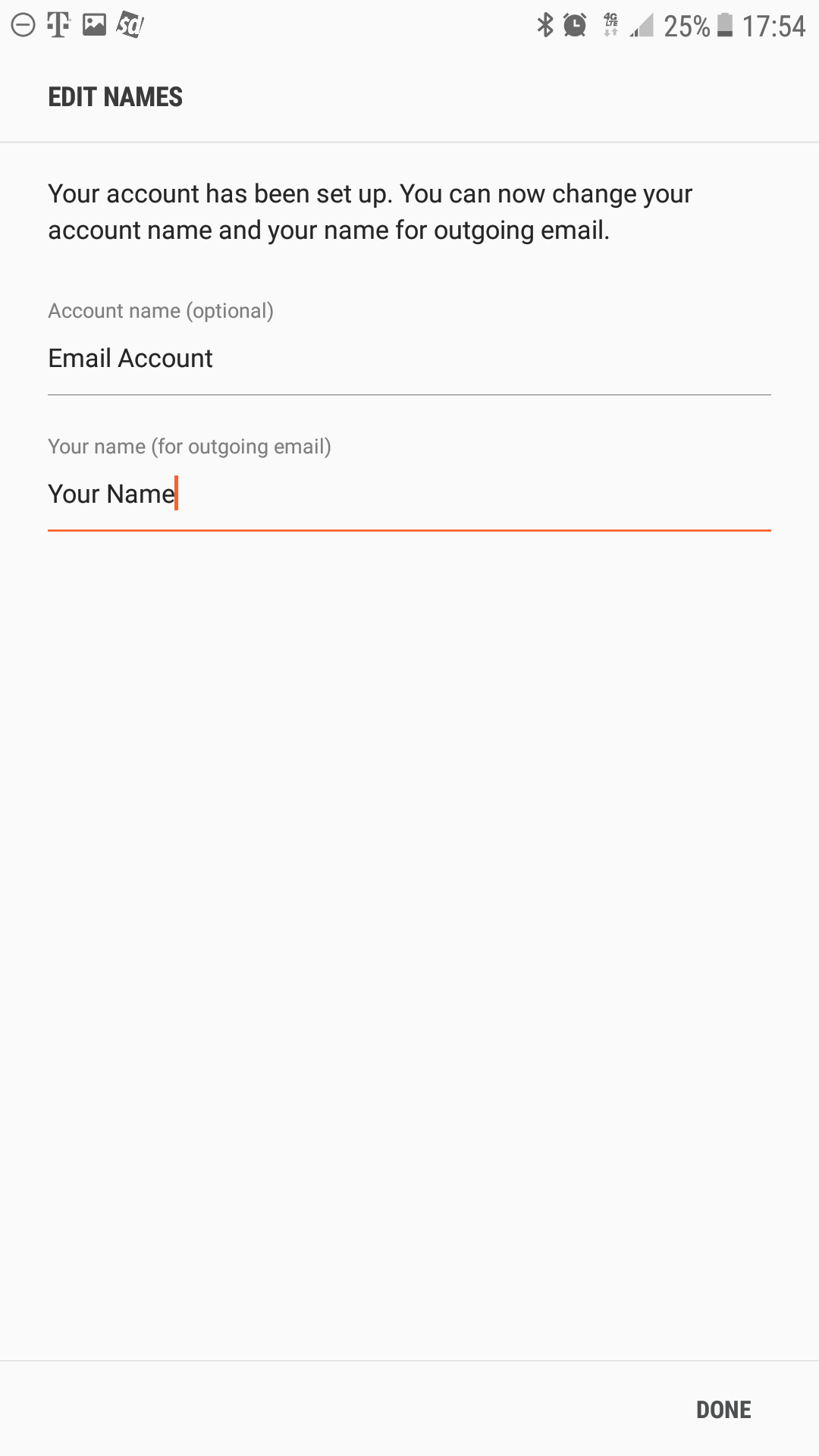Confirm names with the DONE button
The width and height of the screenshot is (819, 1456).
[723, 1410]
